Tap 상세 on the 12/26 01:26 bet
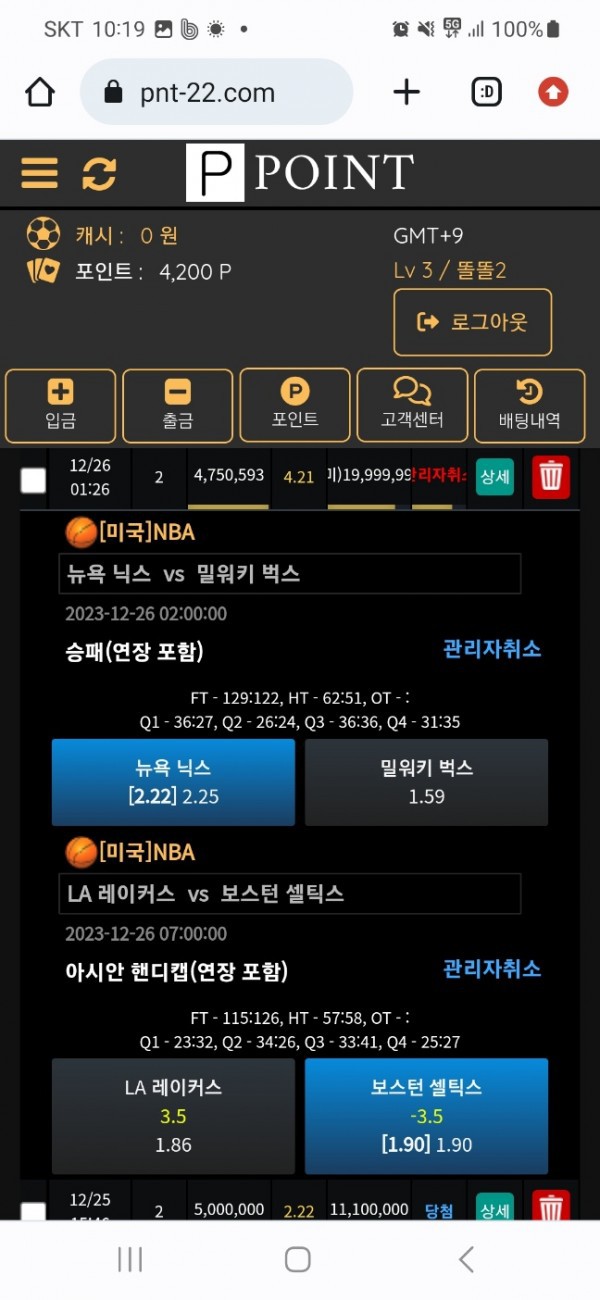 494,477
